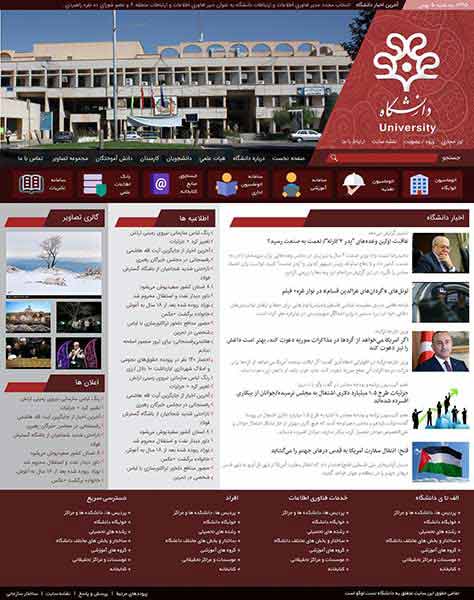This screenshot has height=600, width=474.
Task: Open the dormitory automation tile with the building icon
Action: pos(433,184)
